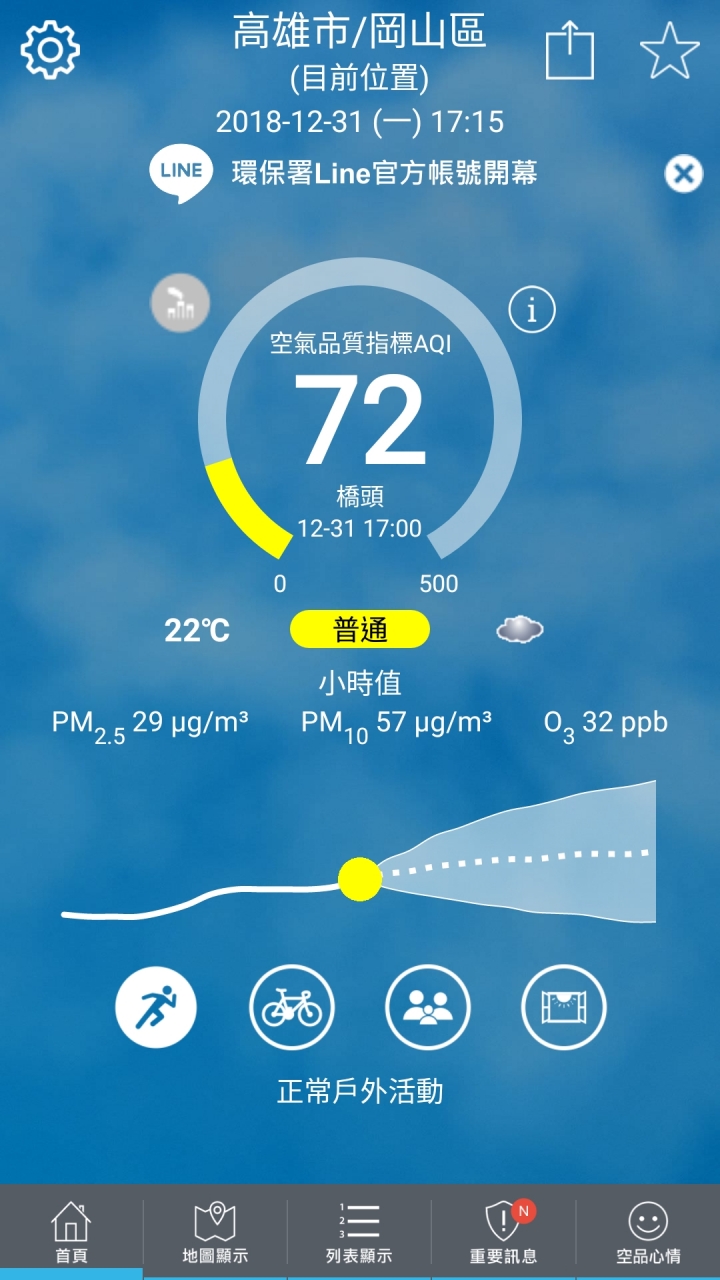This screenshot has height=1280, width=720.
Task: Share the air quality report
Action: (570, 52)
